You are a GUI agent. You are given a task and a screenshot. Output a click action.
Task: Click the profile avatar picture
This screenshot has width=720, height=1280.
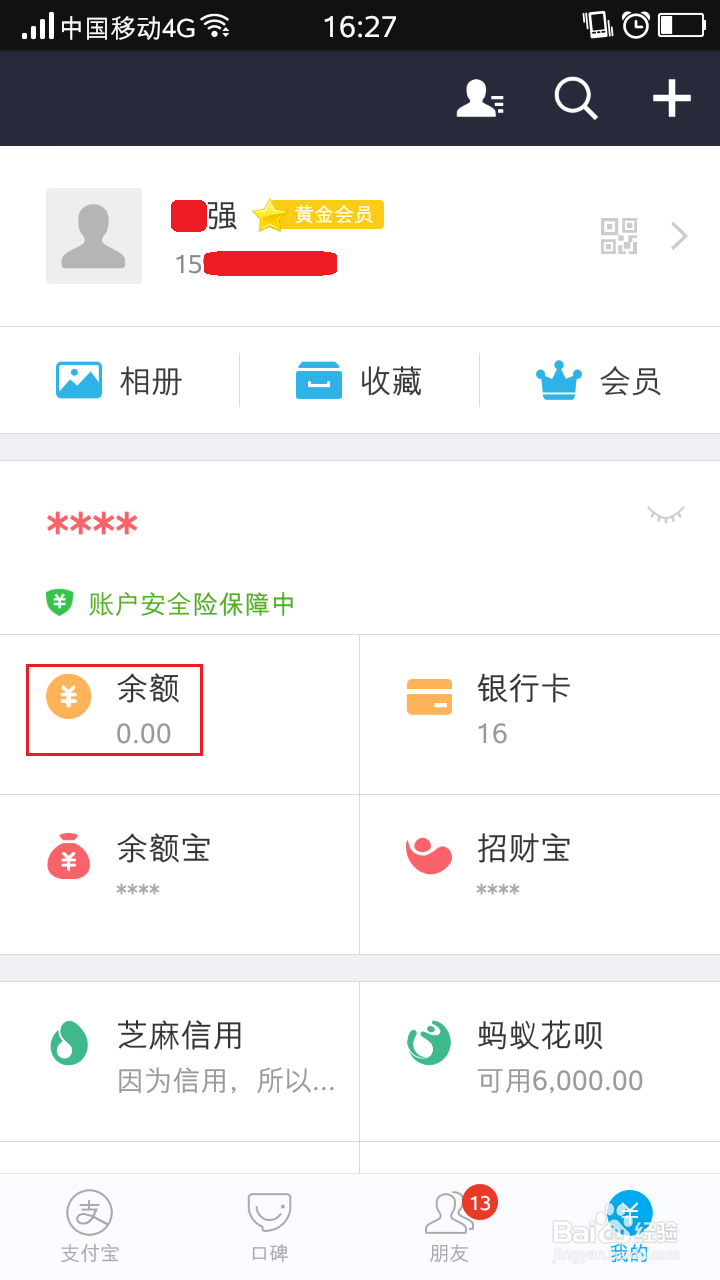click(93, 236)
